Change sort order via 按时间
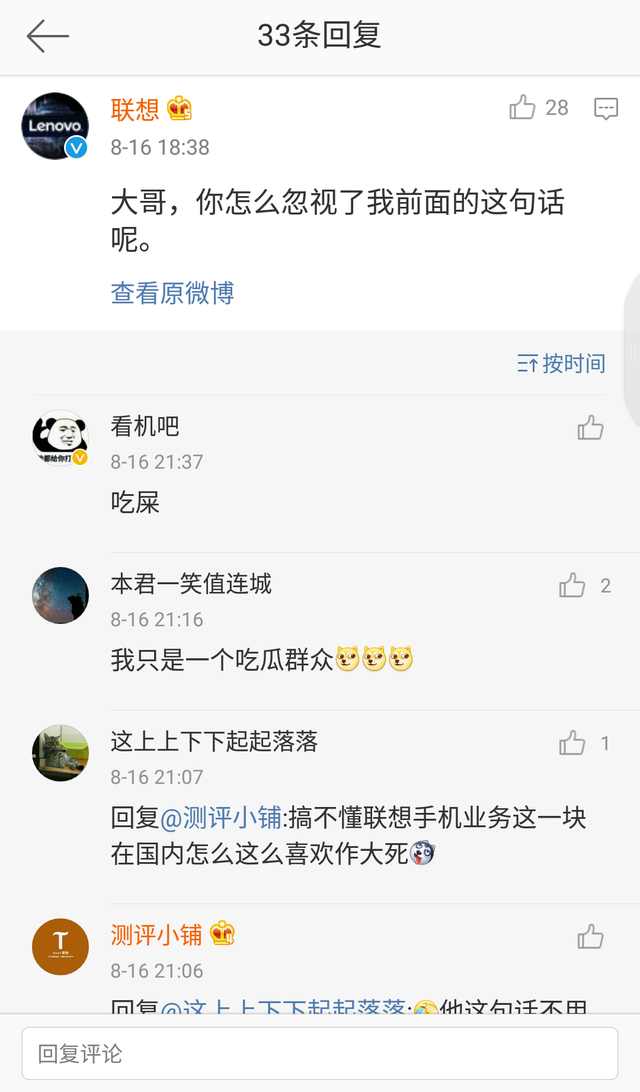 click(562, 364)
